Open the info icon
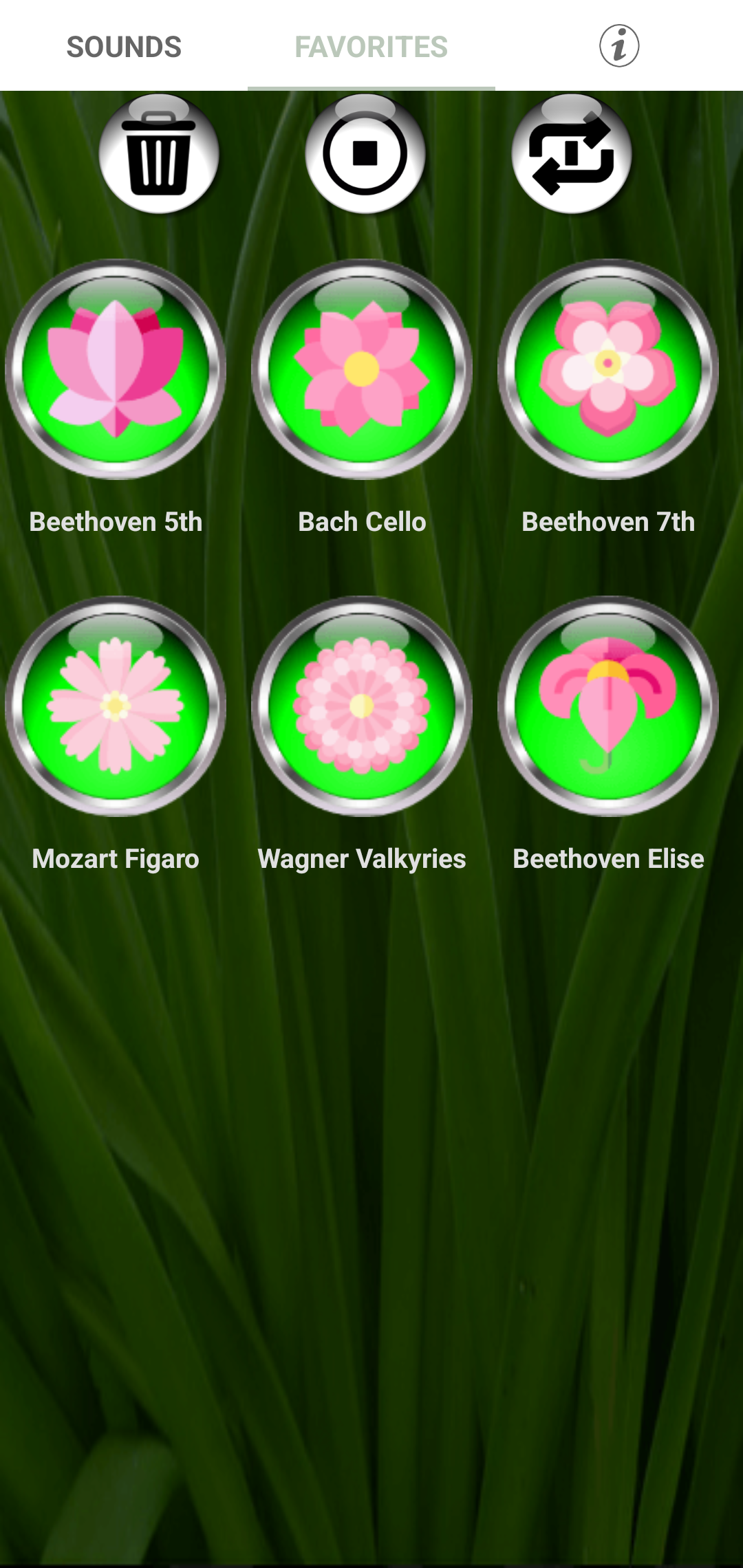Image resolution: width=743 pixels, height=1568 pixels. 619,47
